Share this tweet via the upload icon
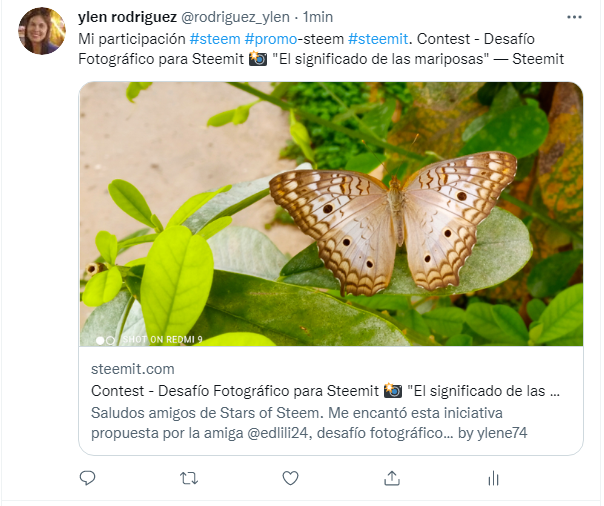 pyautogui.click(x=392, y=478)
